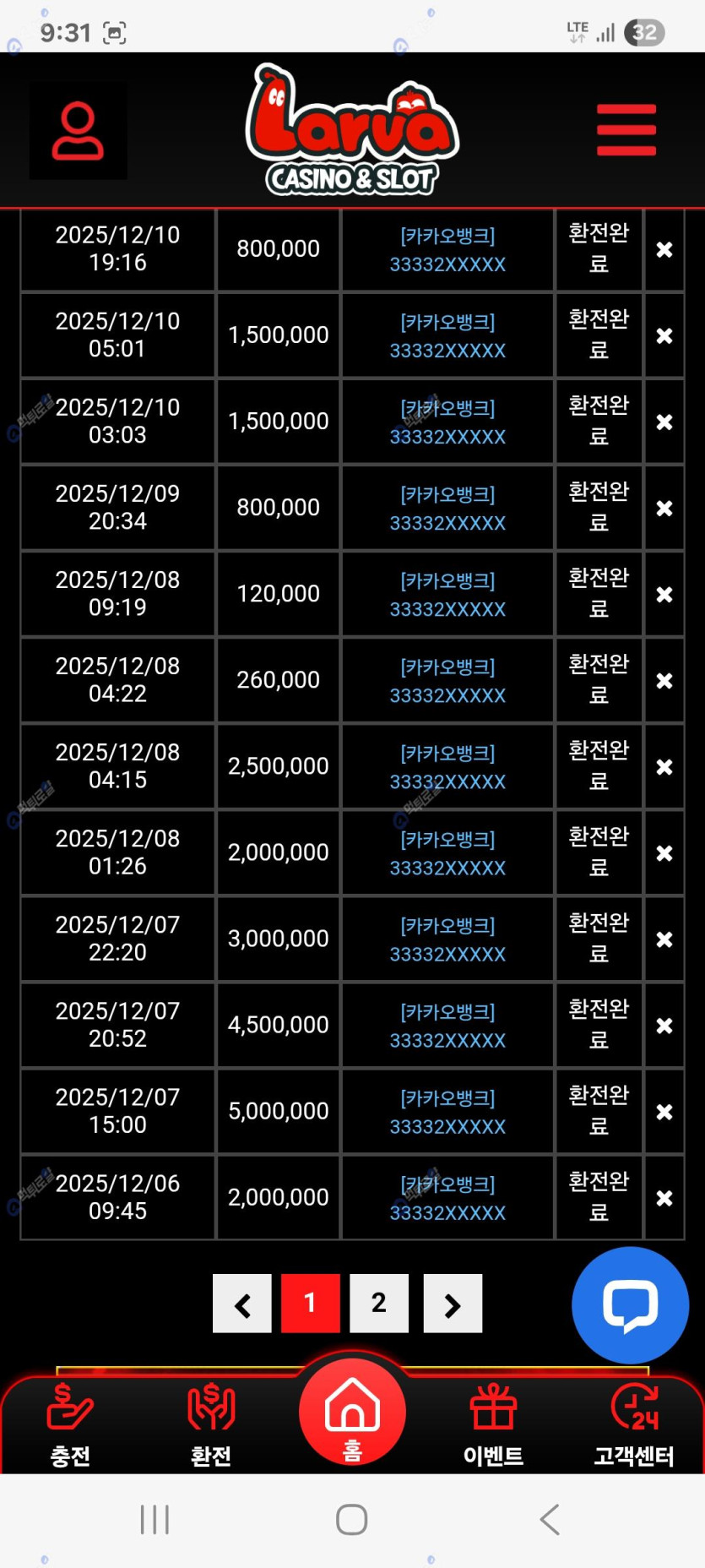The image size is (705, 1568).
Task: Remove the 2025/12/07 22:20 entry
Action: pyautogui.click(x=664, y=939)
